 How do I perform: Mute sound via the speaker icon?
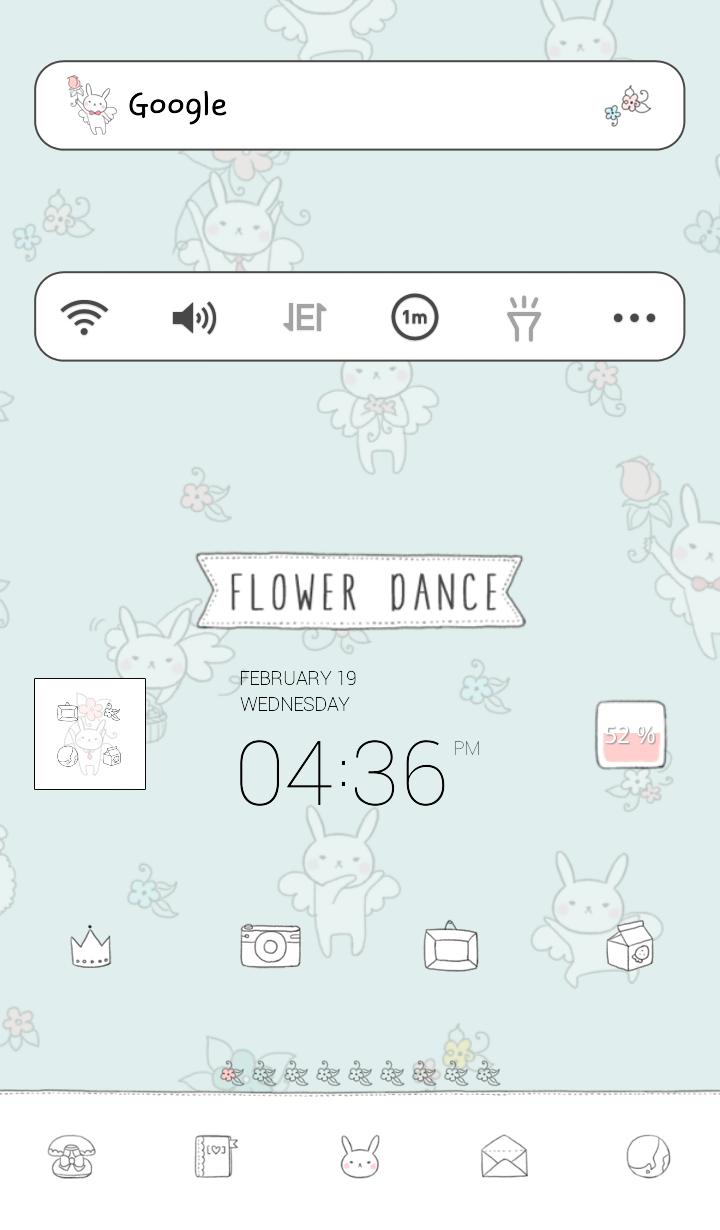(195, 318)
